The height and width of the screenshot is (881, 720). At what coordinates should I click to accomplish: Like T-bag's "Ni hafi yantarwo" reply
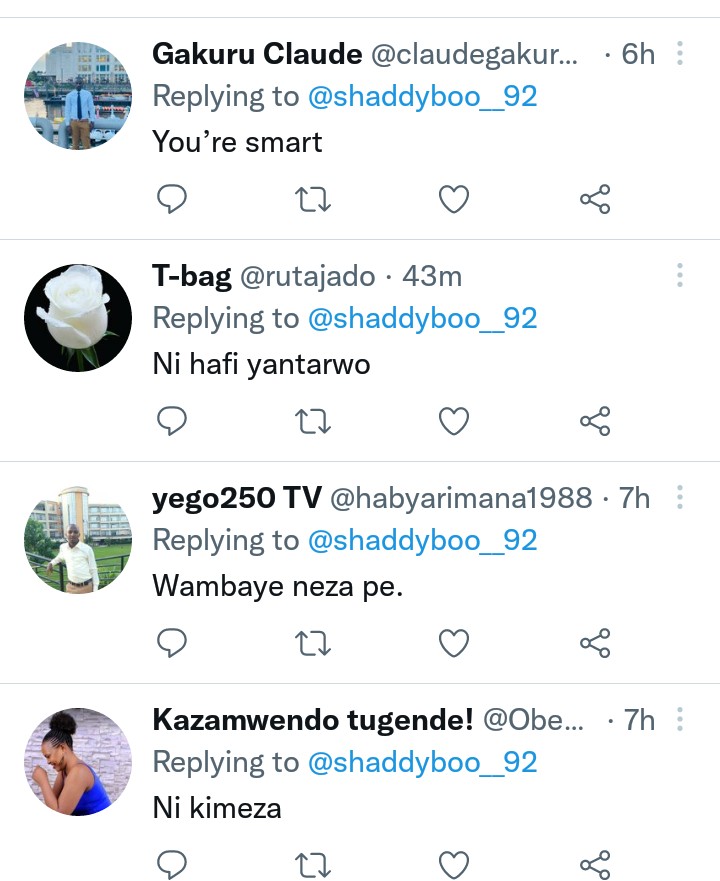pyautogui.click(x=455, y=422)
